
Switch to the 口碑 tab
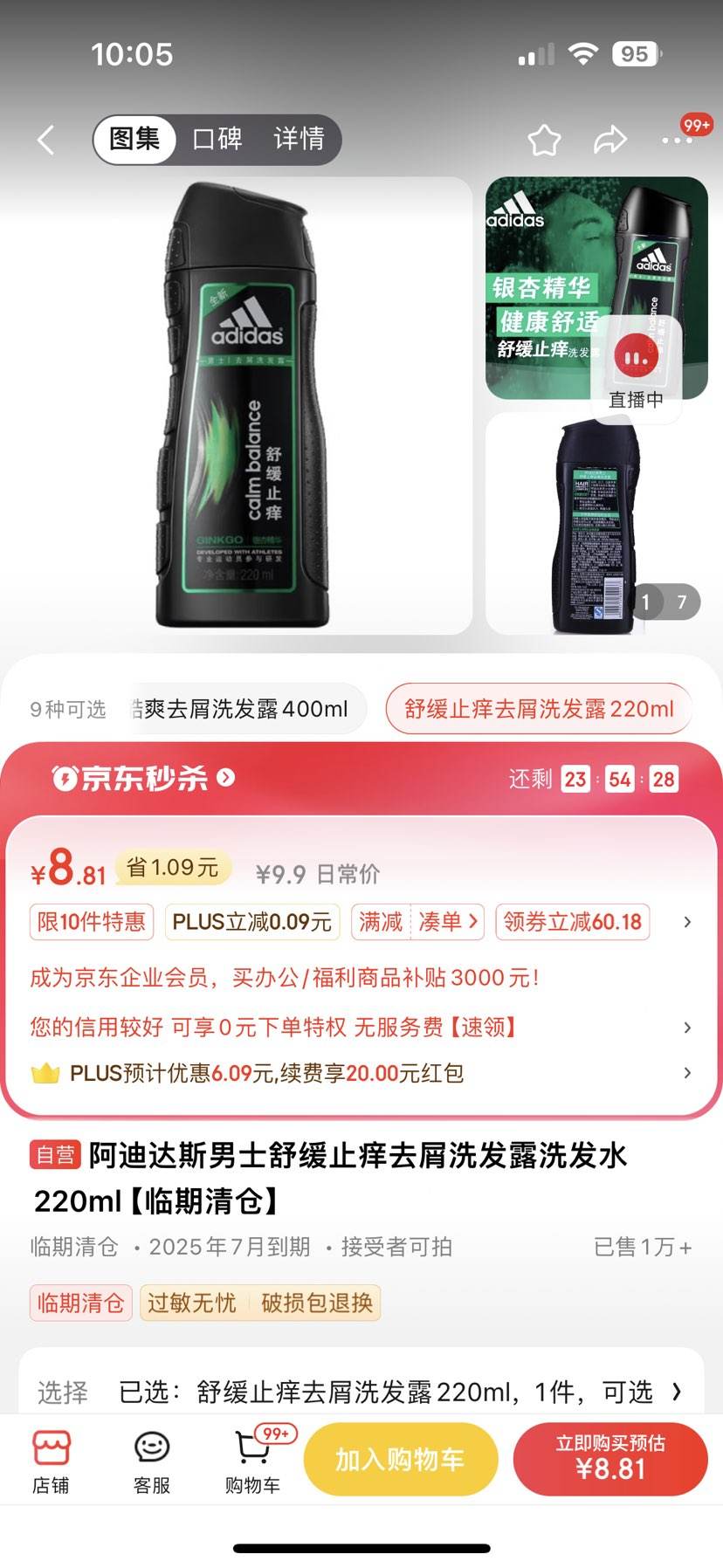217,139
